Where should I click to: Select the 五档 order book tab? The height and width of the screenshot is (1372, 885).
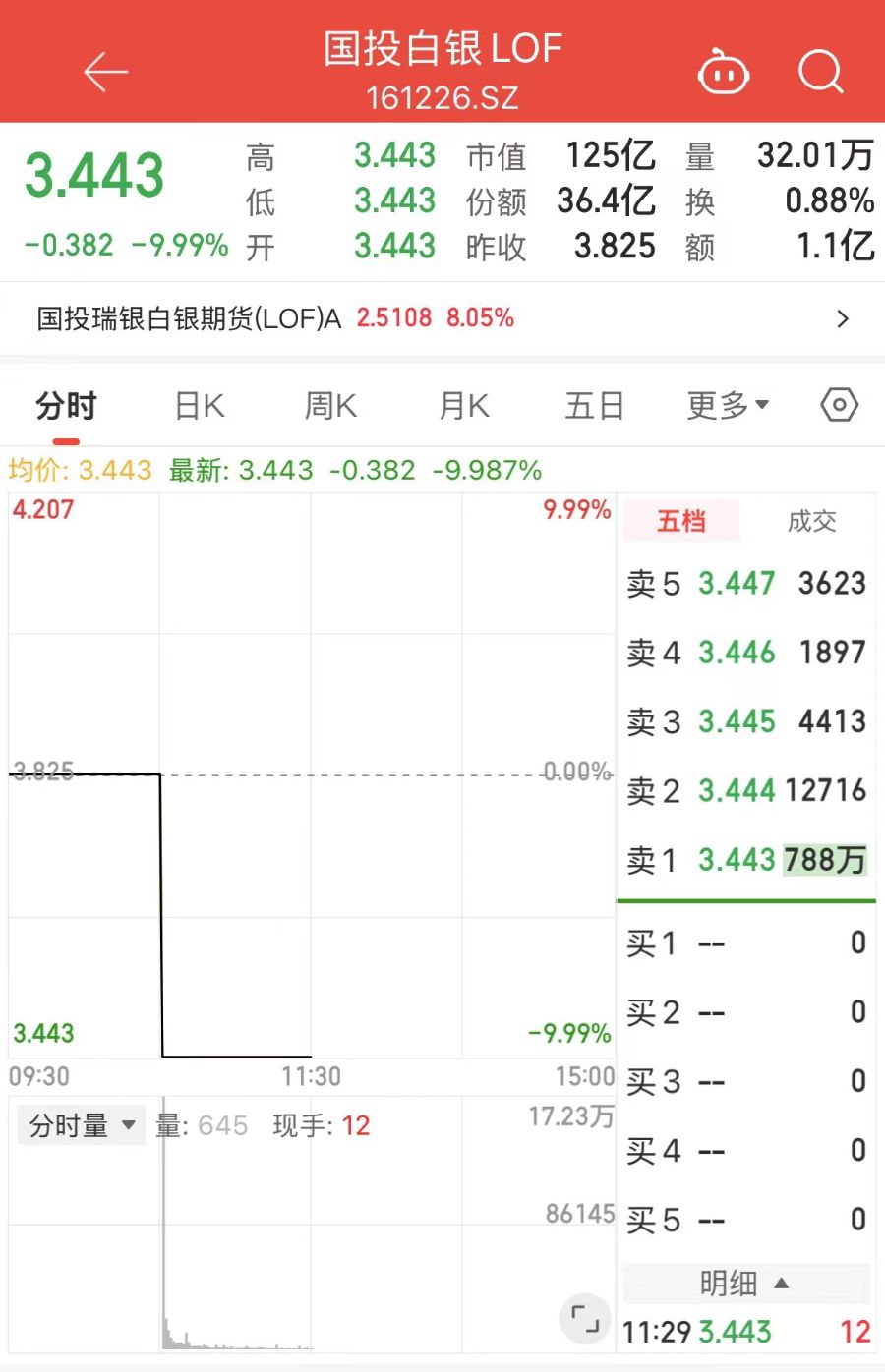(x=680, y=521)
